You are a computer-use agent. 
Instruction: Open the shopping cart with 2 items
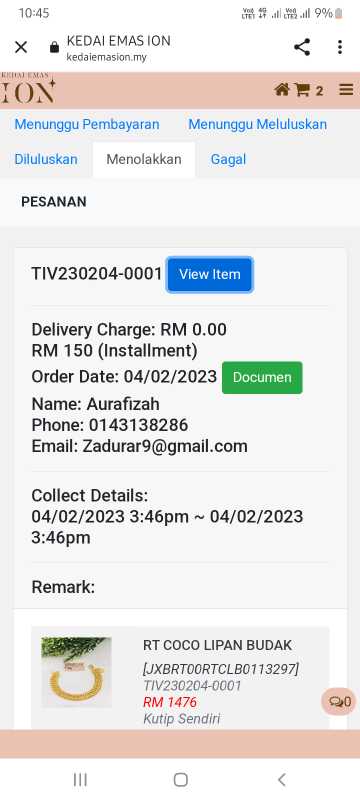pyautogui.click(x=308, y=90)
